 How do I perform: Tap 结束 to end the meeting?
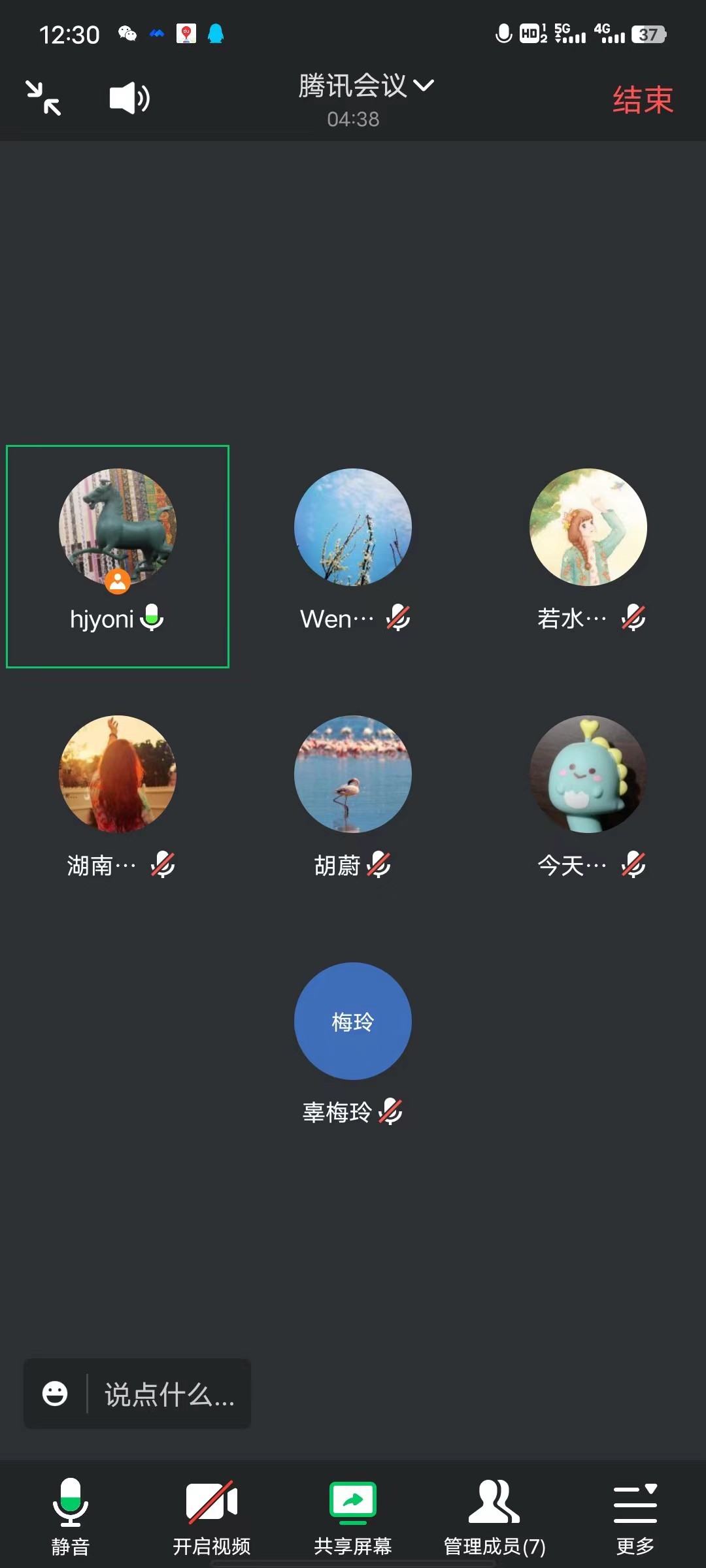click(643, 100)
